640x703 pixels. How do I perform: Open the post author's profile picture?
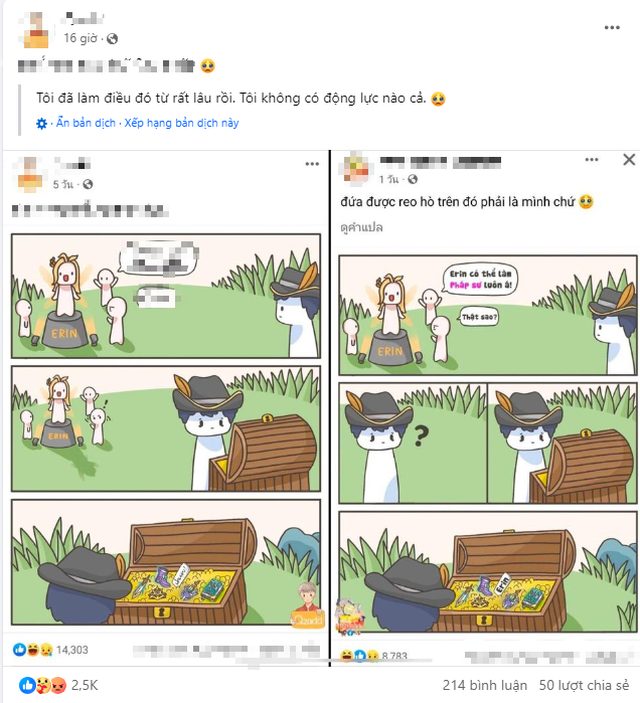pos(36,29)
